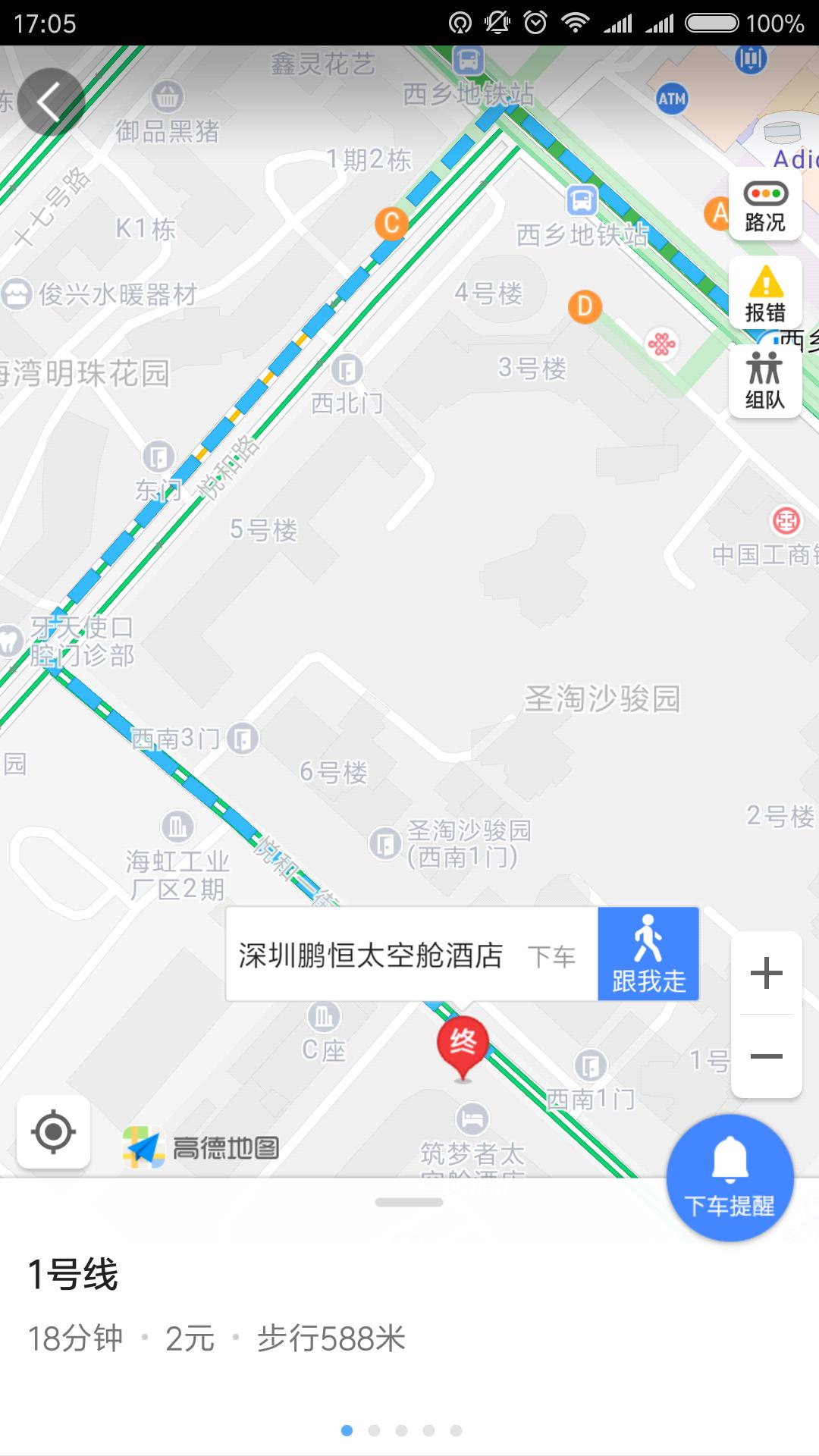Zoom out with the minus button
Viewport: 819px width, 1456px height.
pyautogui.click(x=767, y=1054)
